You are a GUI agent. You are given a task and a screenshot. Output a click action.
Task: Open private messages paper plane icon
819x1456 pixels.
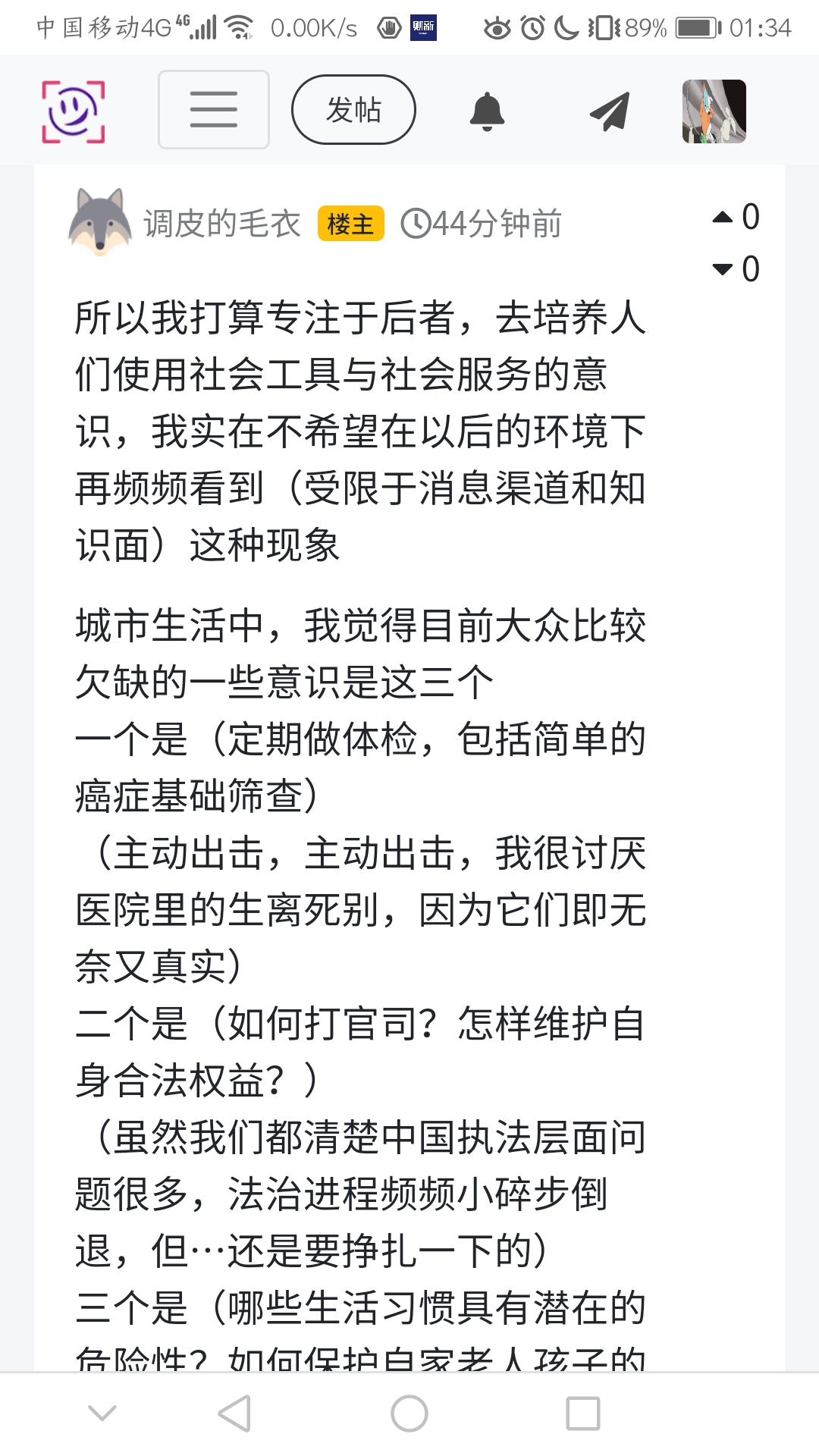(610, 111)
